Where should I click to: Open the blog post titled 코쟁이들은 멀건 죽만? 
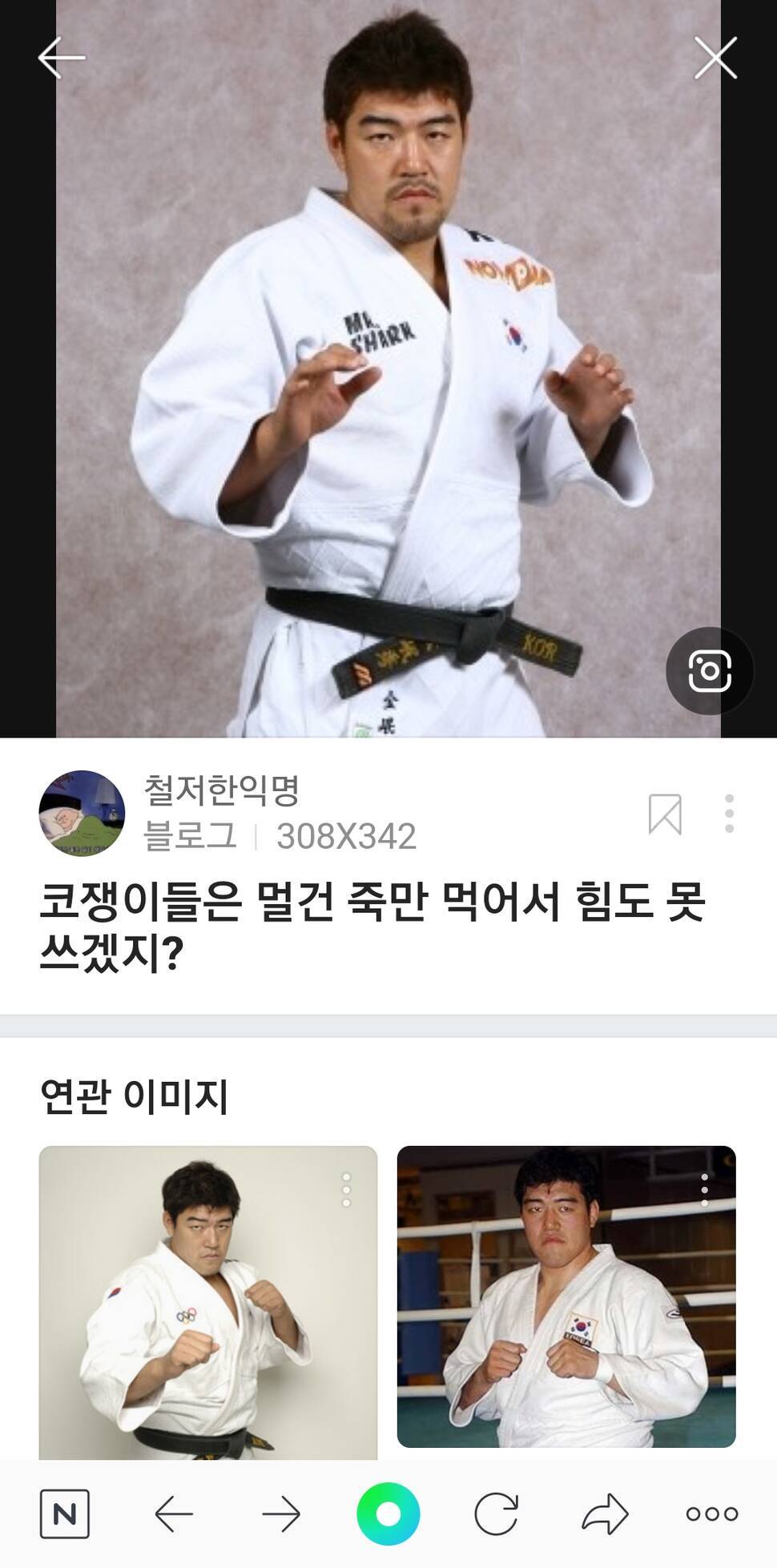tap(372, 927)
